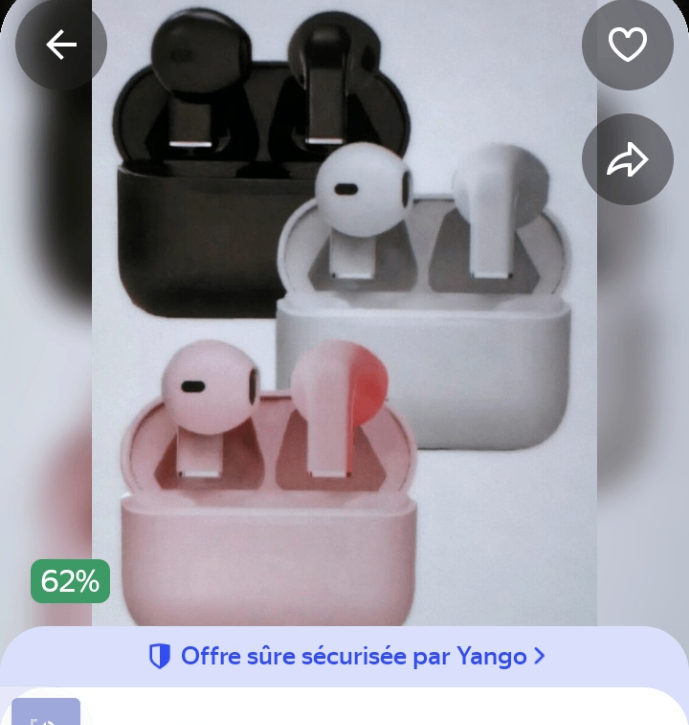Go back using the arrow button
This screenshot has width=689, height=725.
(61, 45)
